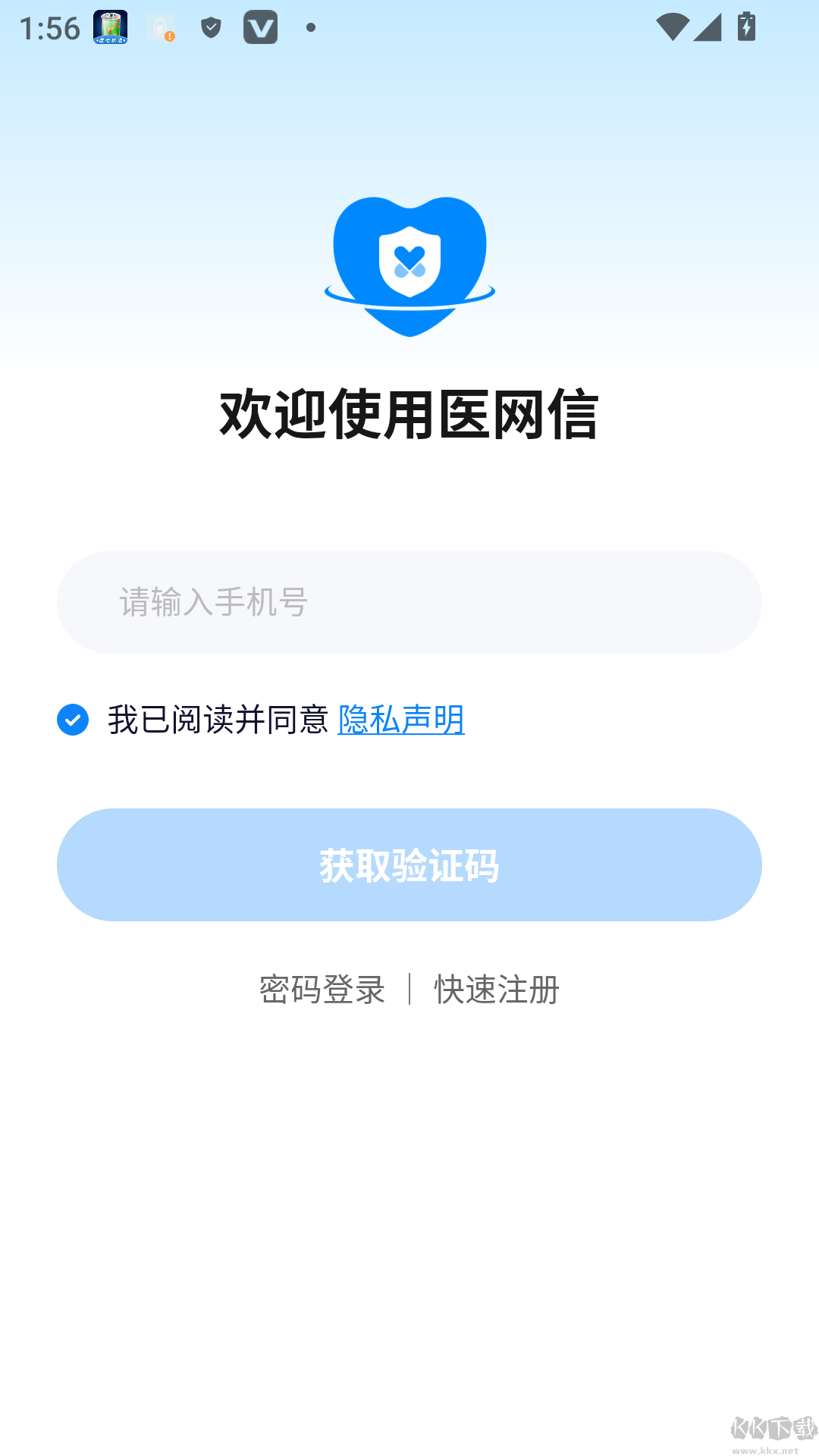Uncheck the privacy agreement checkbox

[x=73, y=720]
